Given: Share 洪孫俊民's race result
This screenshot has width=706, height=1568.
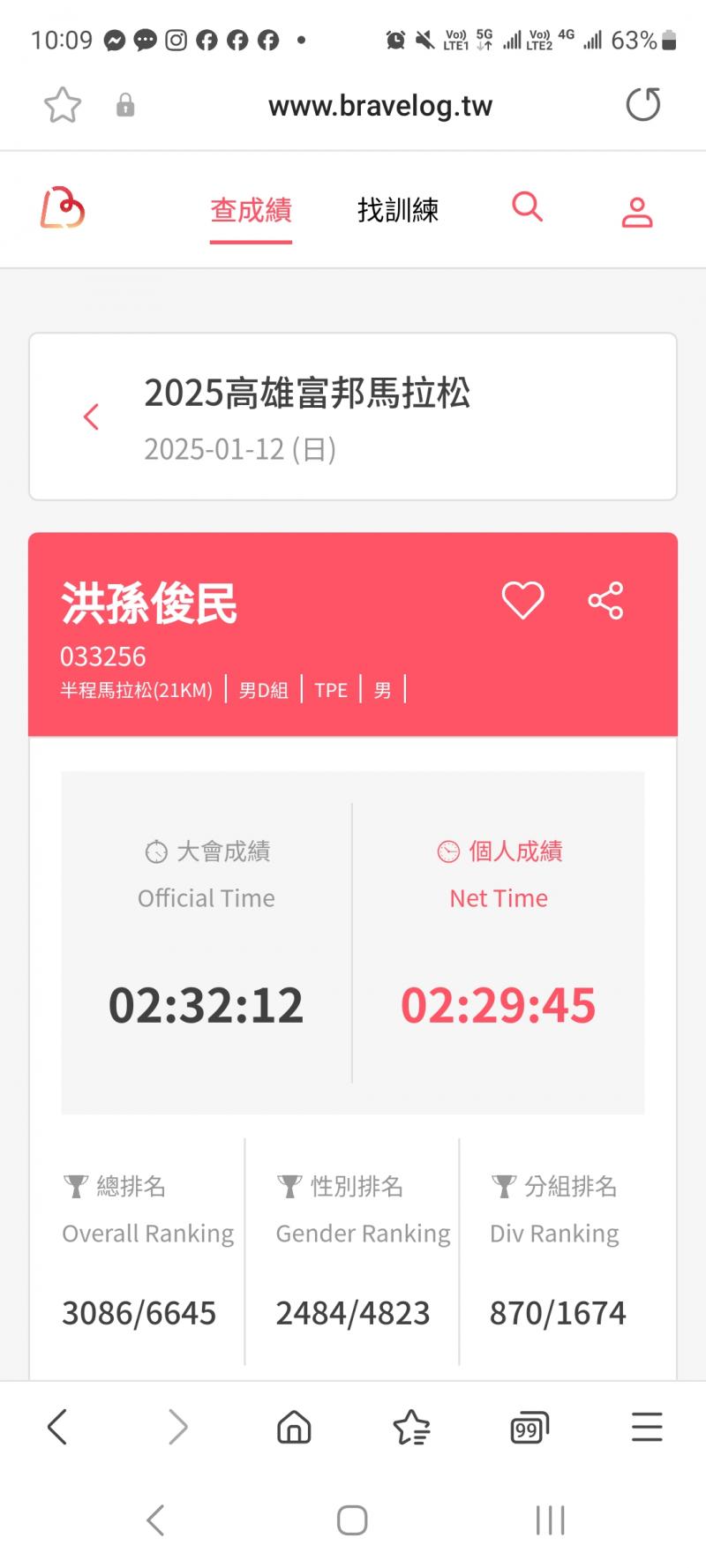Looking at the screenshot, I should [x=606, y=601].
